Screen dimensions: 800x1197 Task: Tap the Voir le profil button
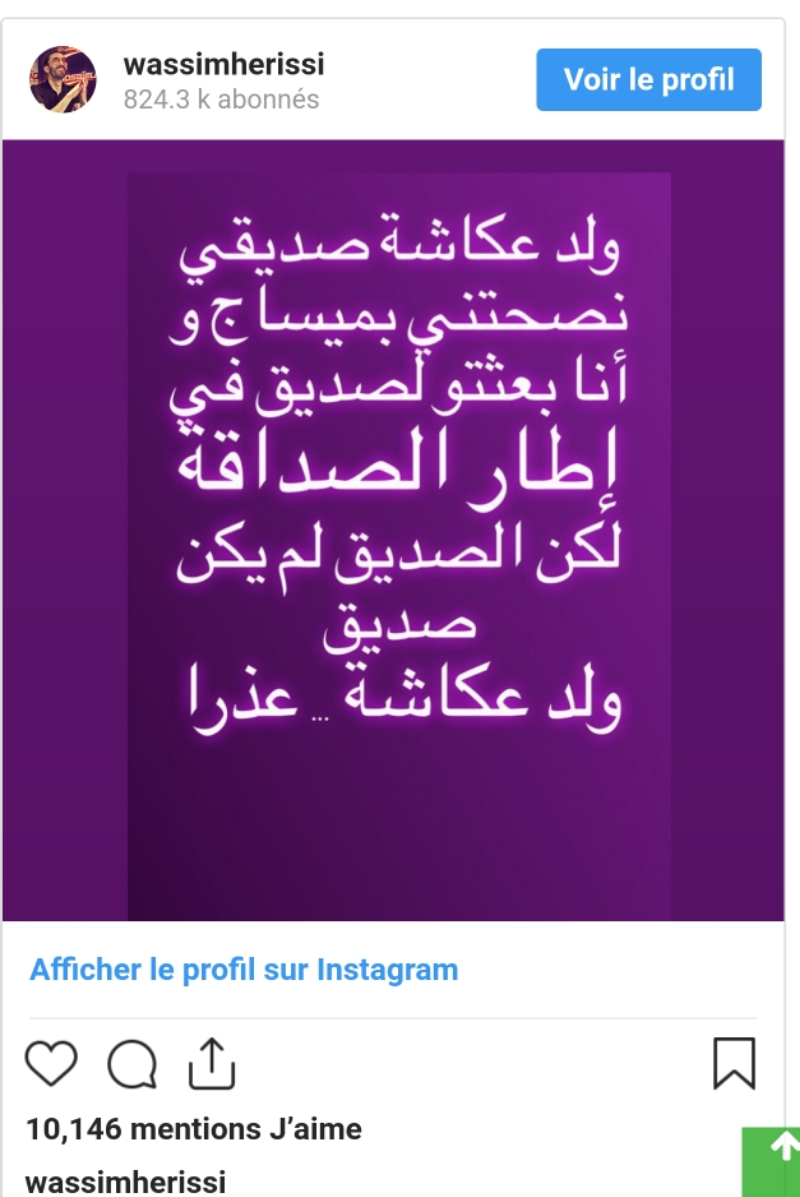(x=648, y=79)
